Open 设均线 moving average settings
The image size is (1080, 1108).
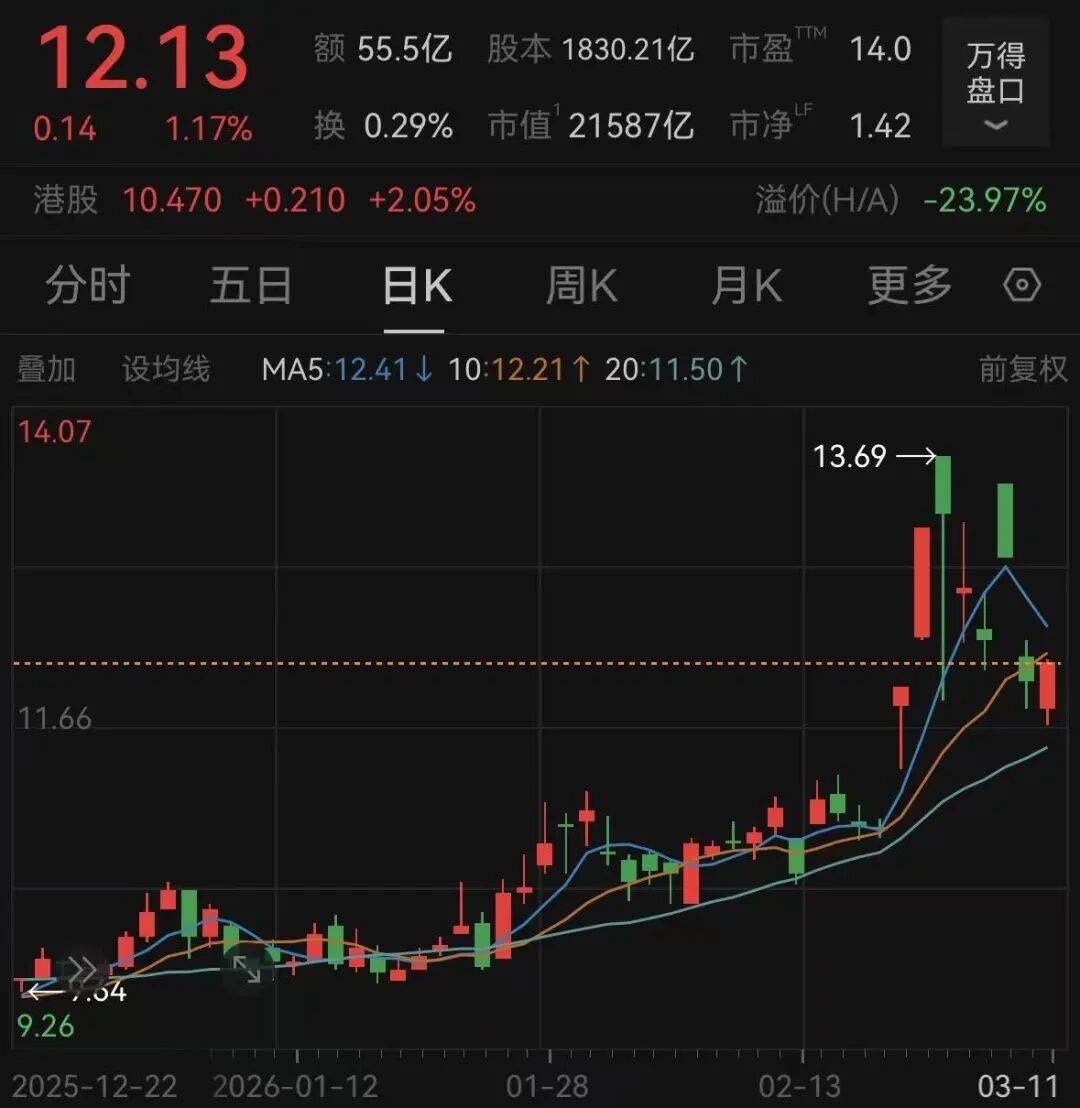point(166,370)
